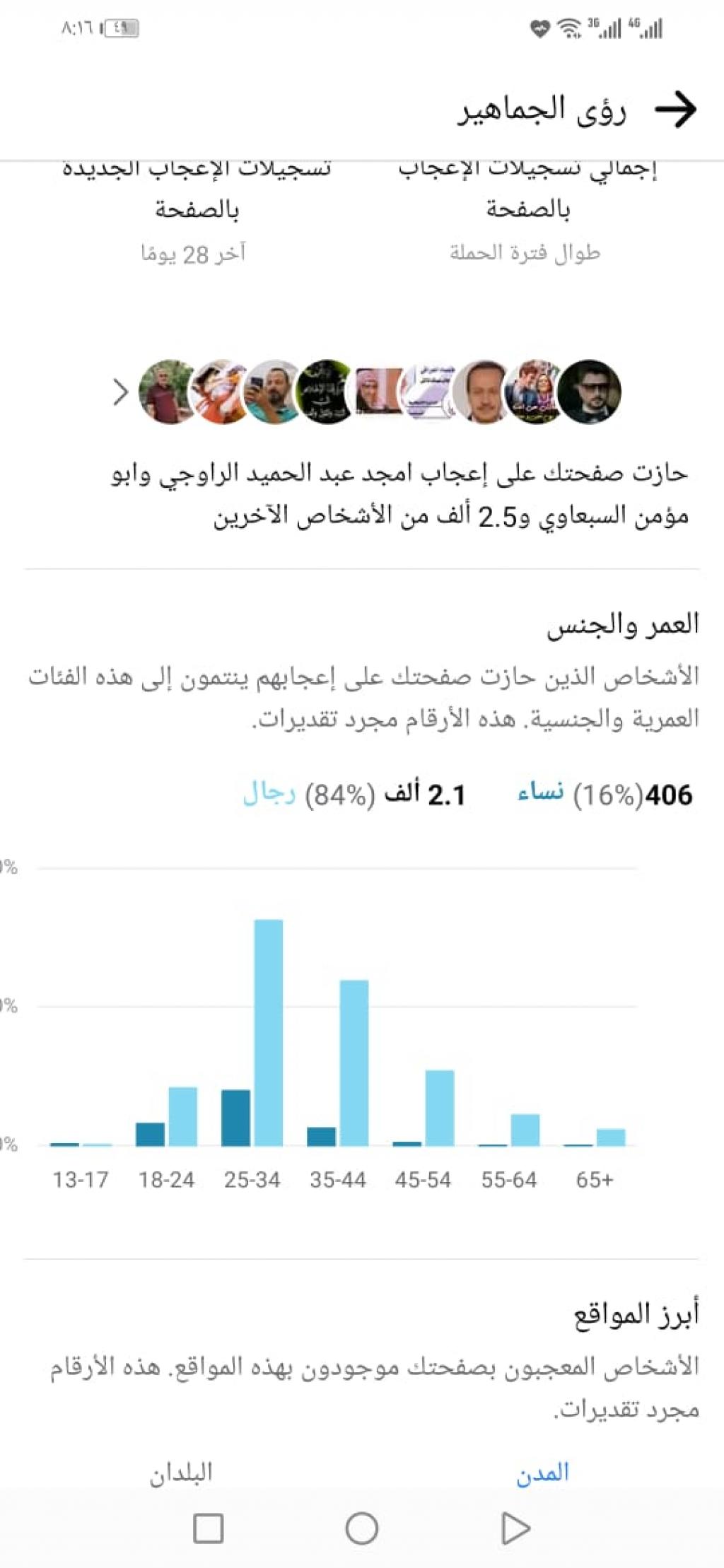The height and width of the screenshot is (1568, 724).
Task: Go back using the header arrow
Action: (675, 110)
